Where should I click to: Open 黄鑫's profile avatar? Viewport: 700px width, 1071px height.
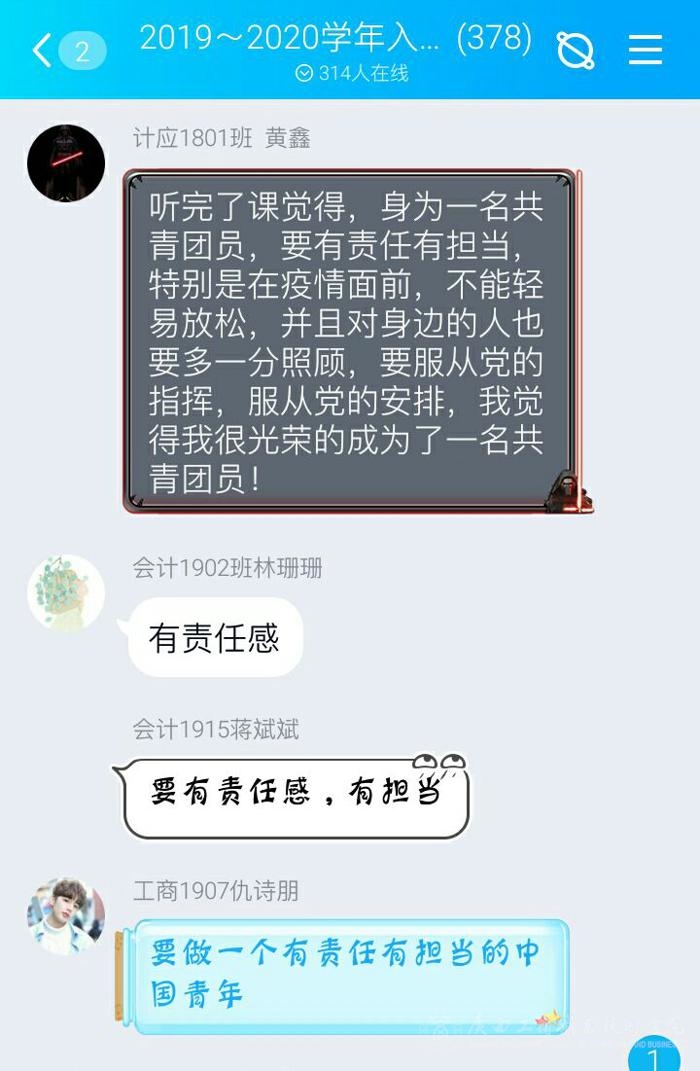(66, 163)
